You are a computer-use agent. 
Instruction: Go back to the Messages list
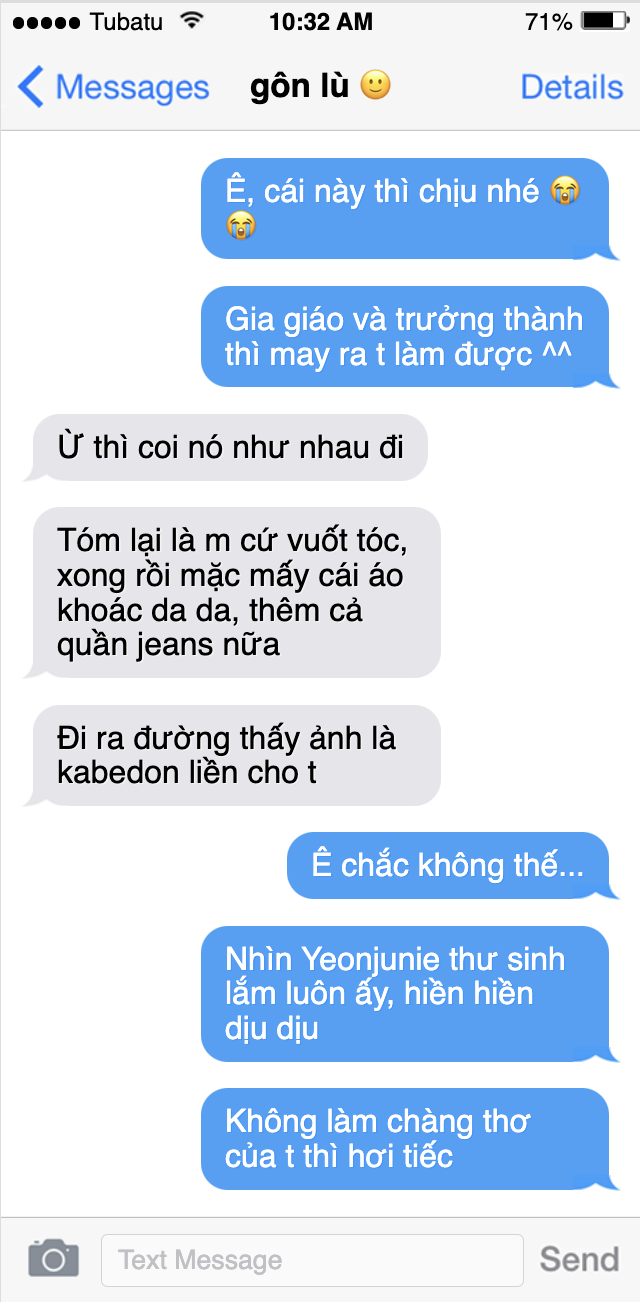tap(113, 87)
